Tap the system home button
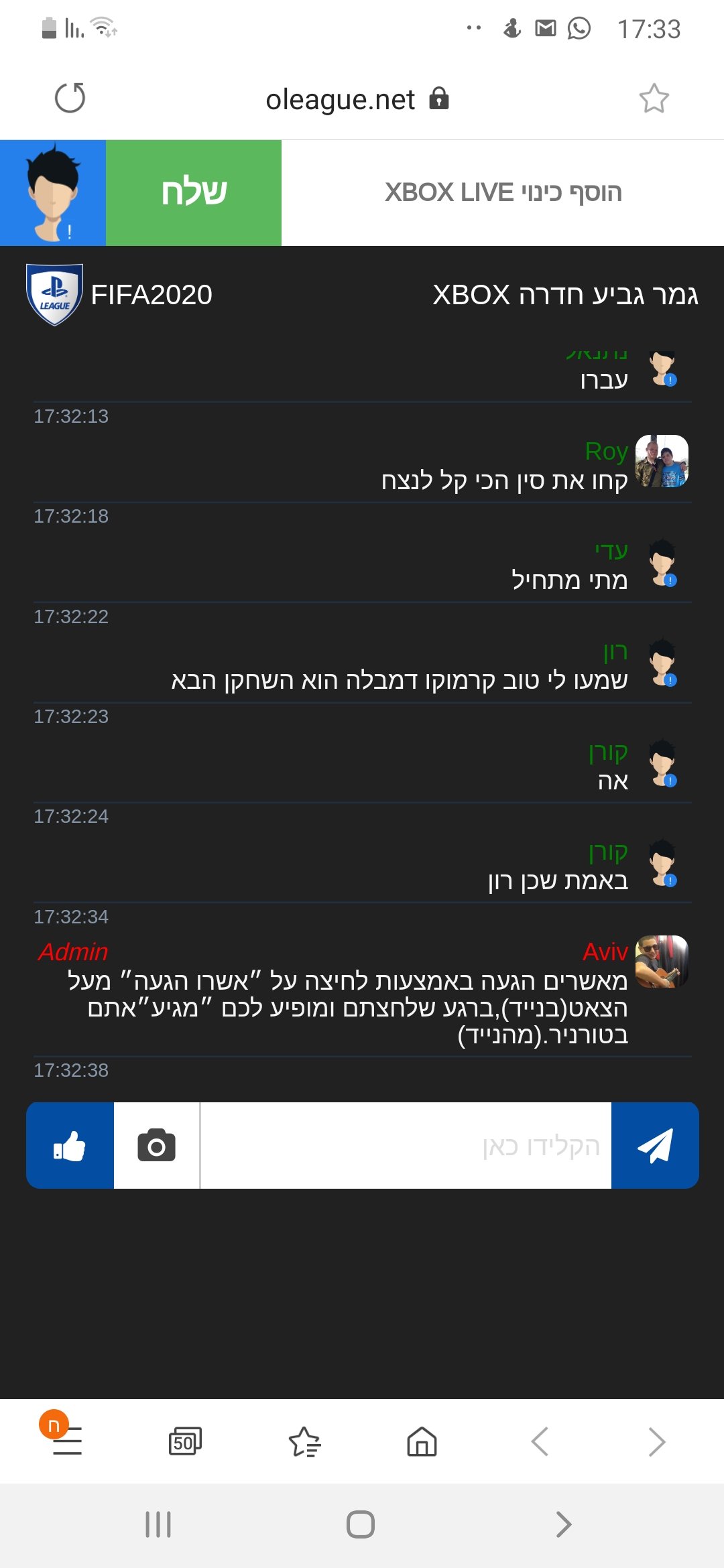 click(361, 1524)
